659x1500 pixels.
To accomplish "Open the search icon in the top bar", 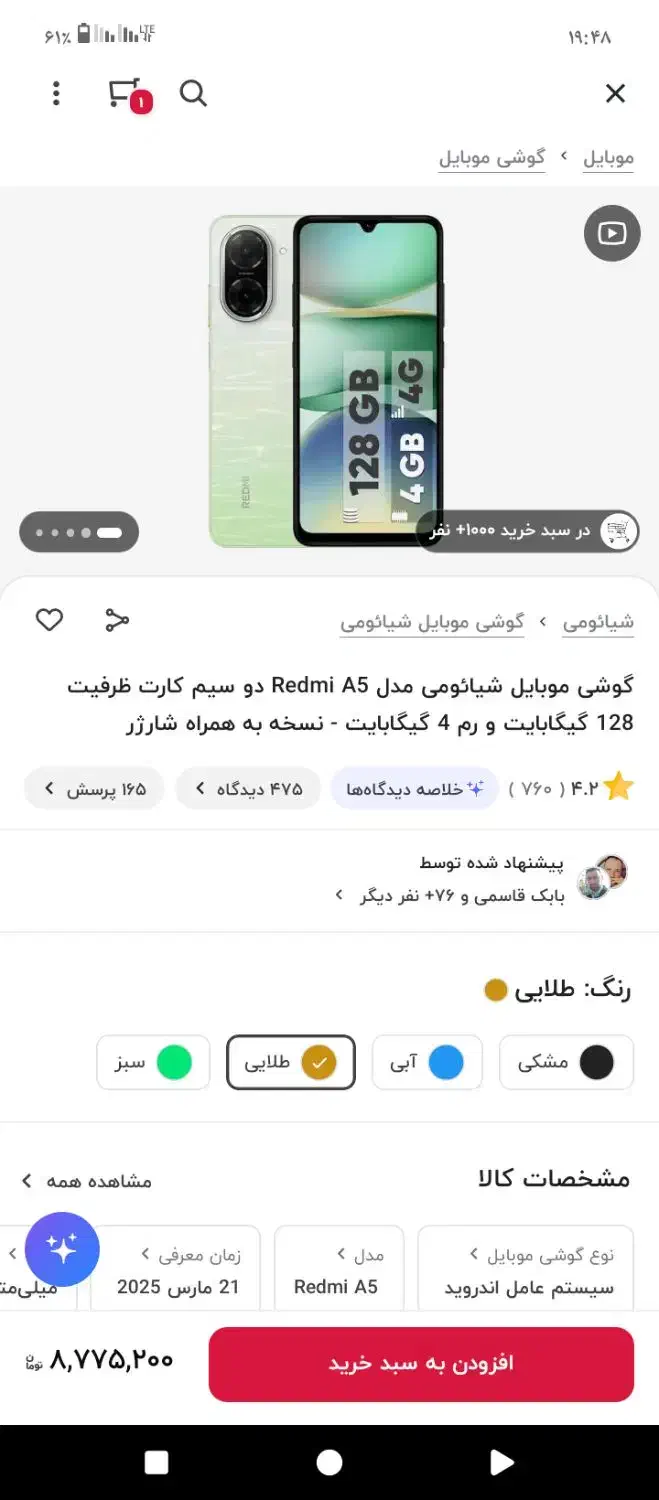I will click(193, 94).
